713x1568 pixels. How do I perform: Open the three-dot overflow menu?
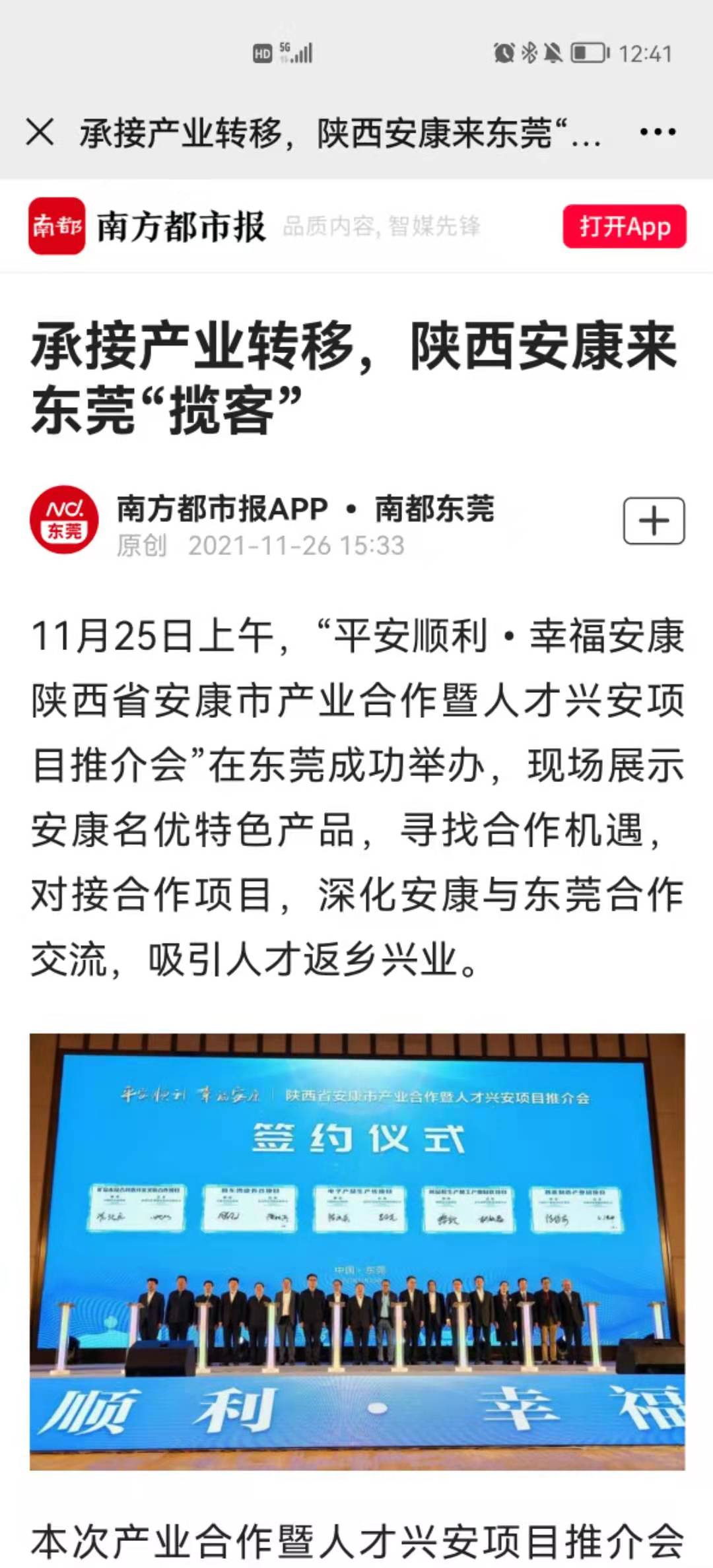coord(658,132)
